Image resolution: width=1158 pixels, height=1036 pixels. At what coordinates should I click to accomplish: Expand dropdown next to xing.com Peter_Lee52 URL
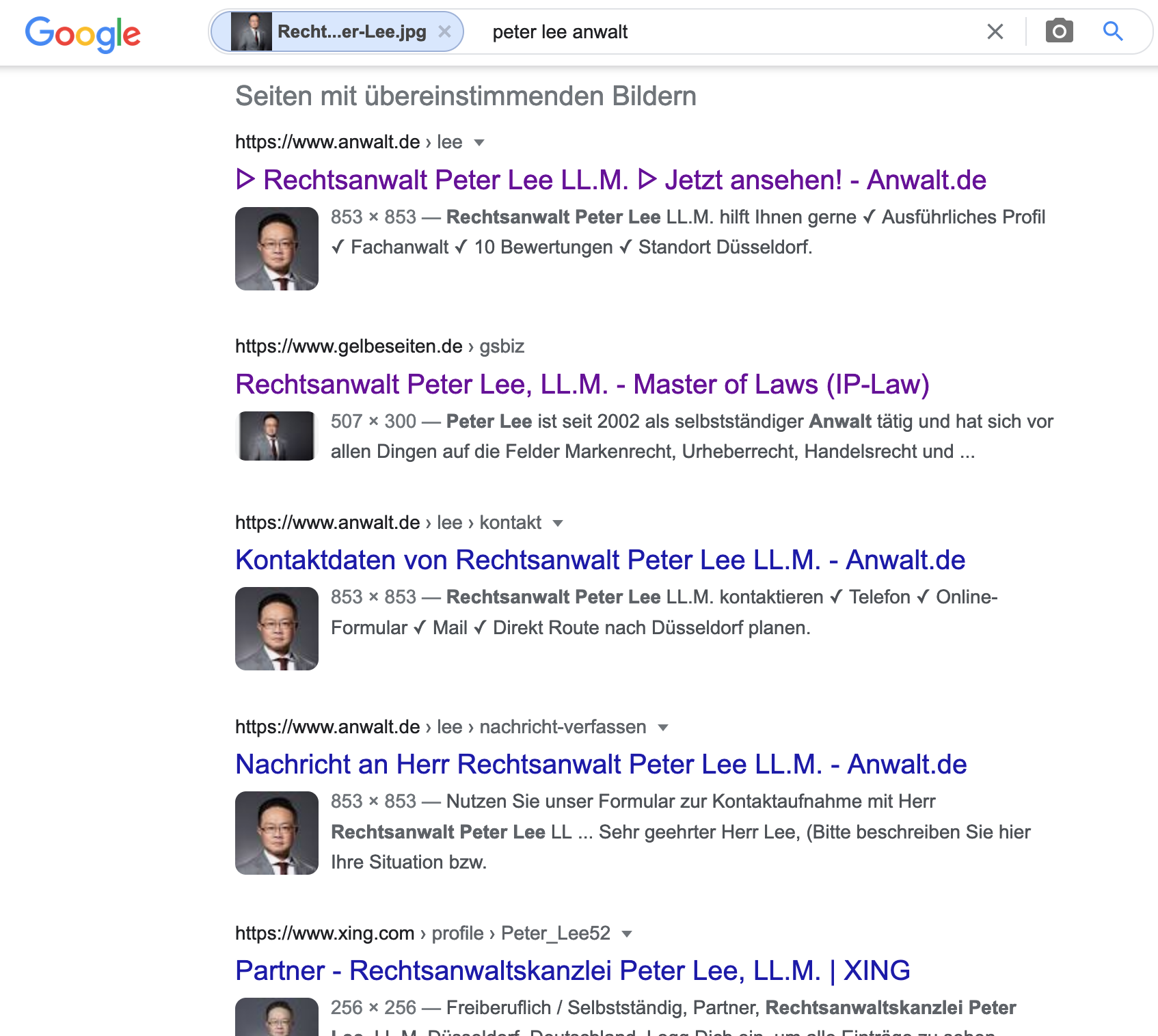pos(627,934)
